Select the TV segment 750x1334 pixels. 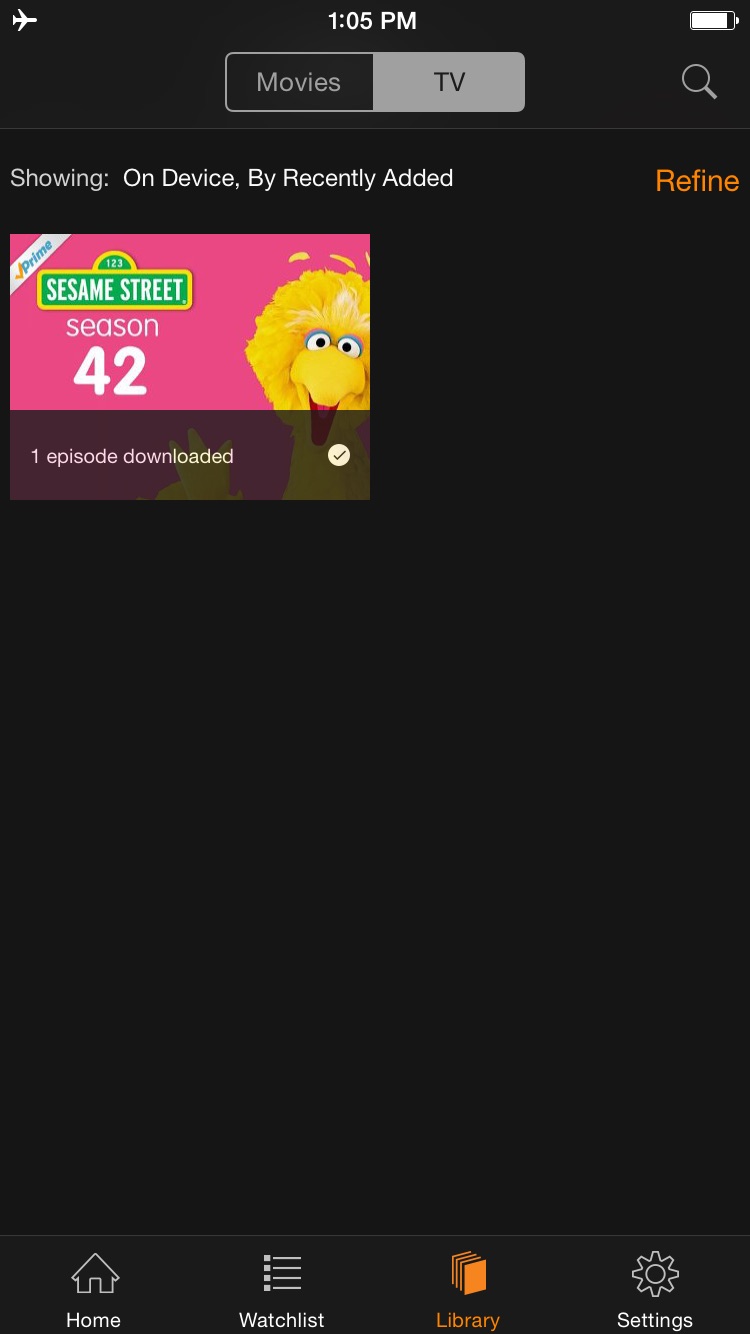coord(449,82)
